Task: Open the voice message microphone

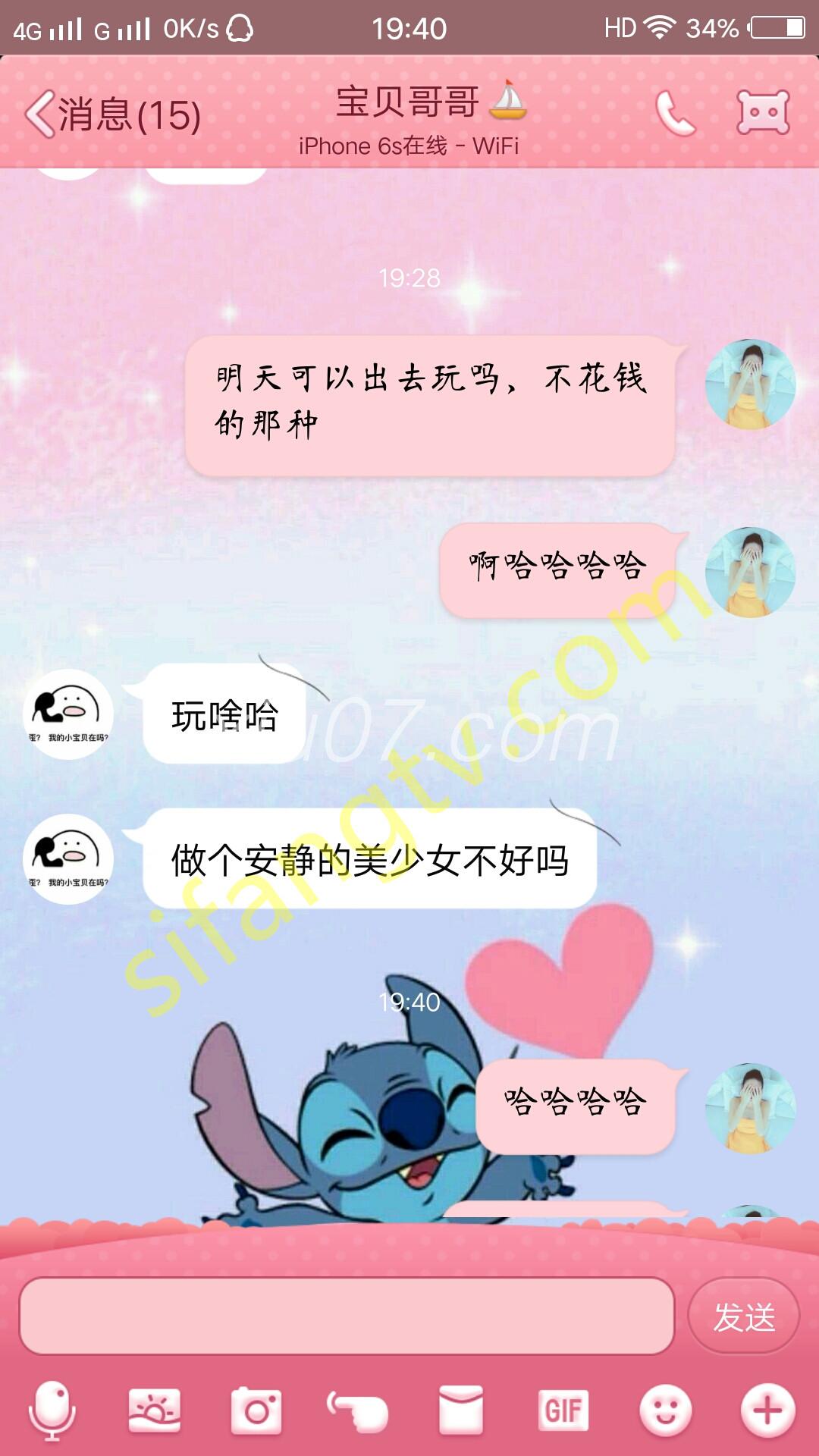Action: pos(52,1410)
